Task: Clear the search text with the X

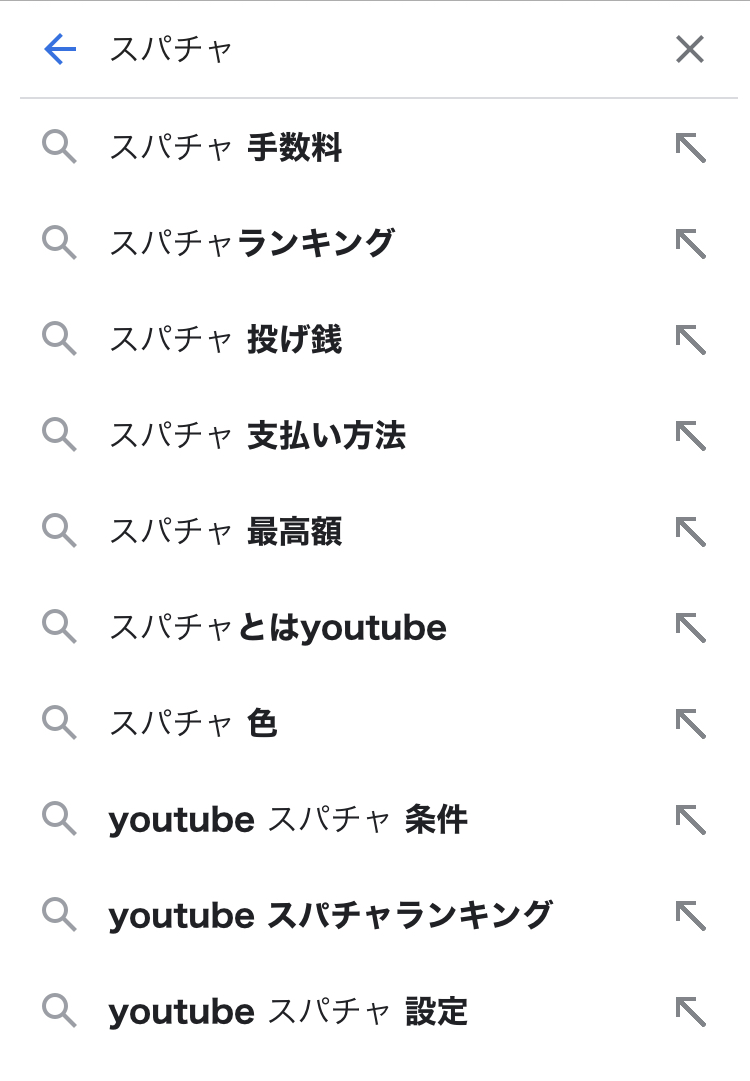Action: click(x=690, y=49)
